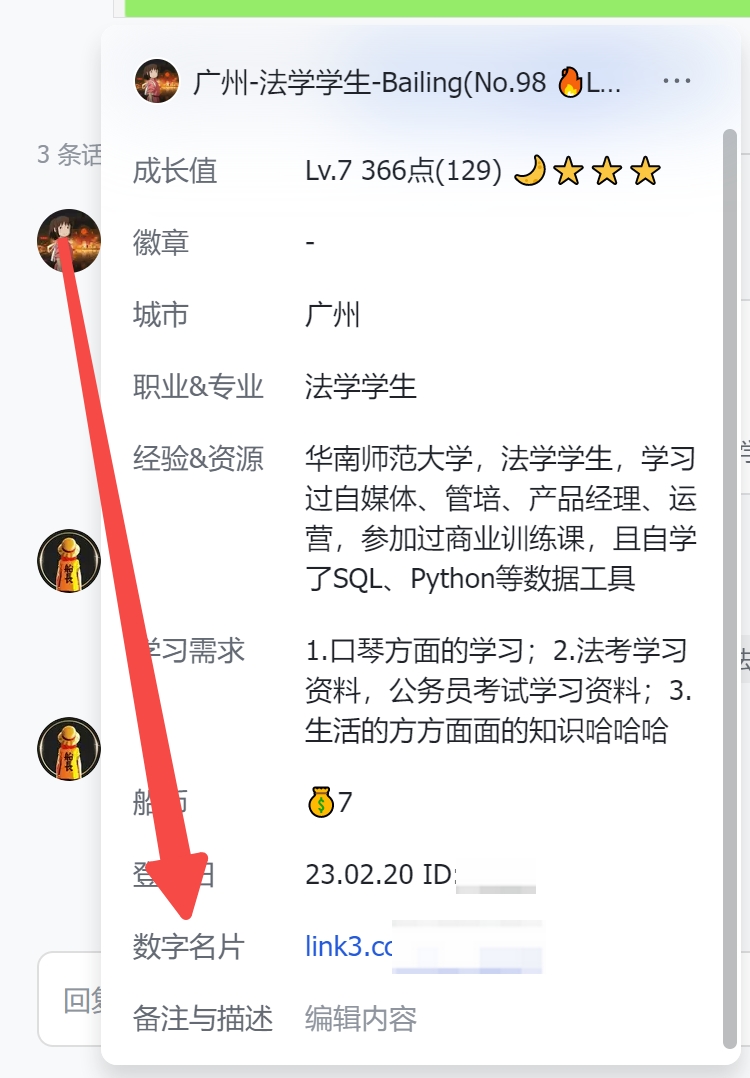Screen dimensions: 750x1078
Task: Open the overflow menu on profile card
Action: coord(677,81)
